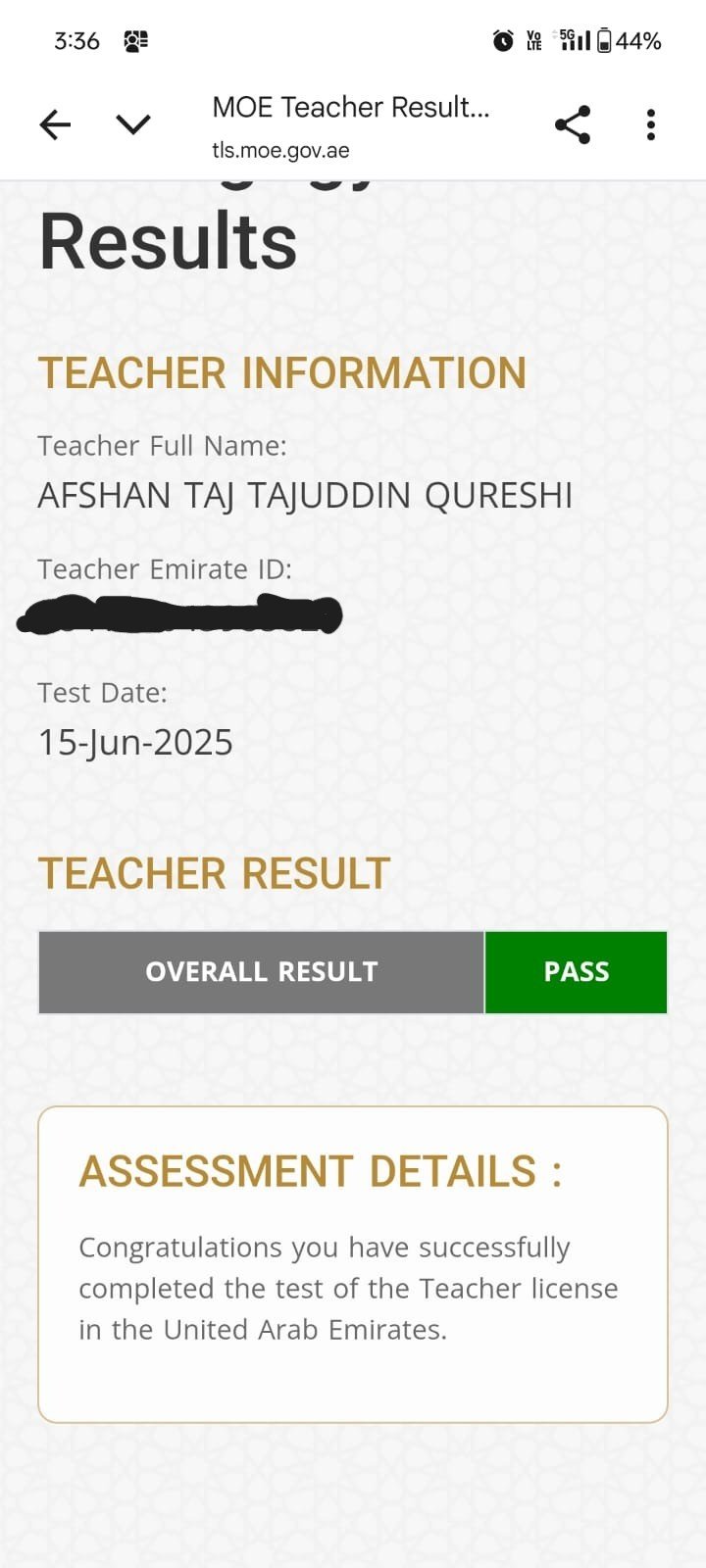706x1568 pixels.
Task: Go back using the arrow
Action: (x=55, y=124)
